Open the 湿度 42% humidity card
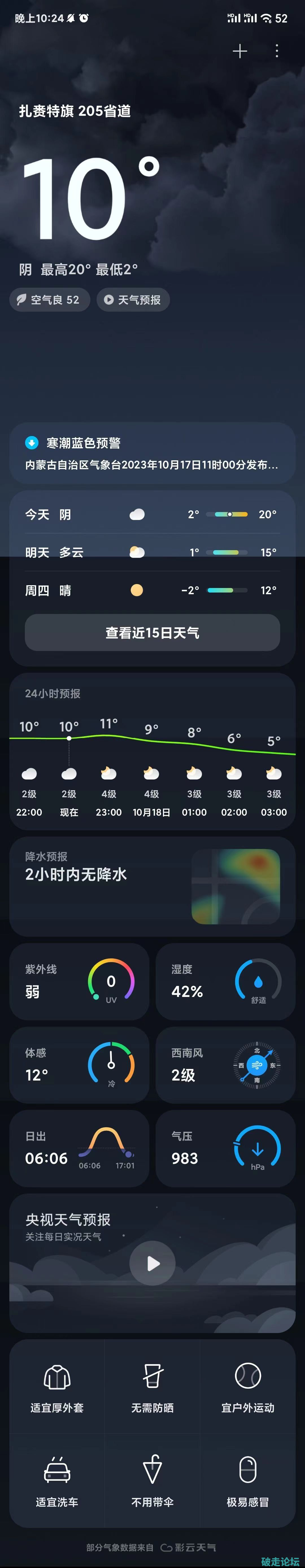The width and height of the screenshot is (305, 1568). (x=225, y=981)
